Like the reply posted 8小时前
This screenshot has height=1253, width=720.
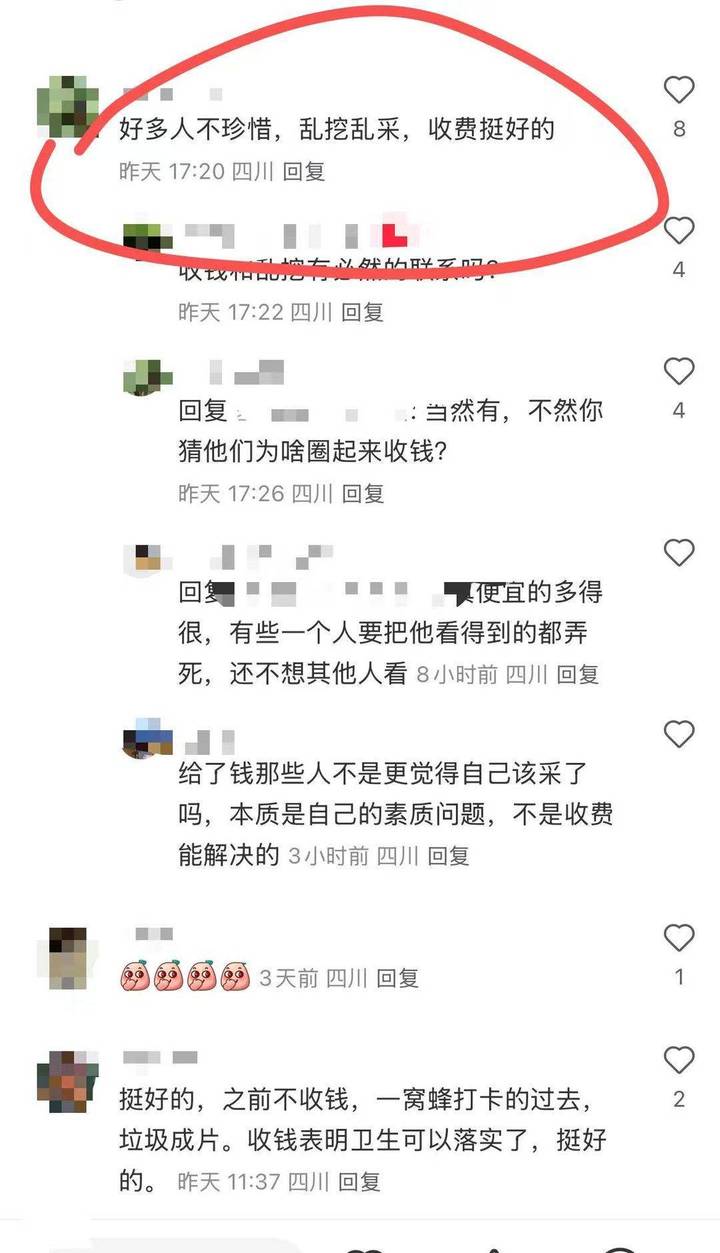(x=679, y=553)
